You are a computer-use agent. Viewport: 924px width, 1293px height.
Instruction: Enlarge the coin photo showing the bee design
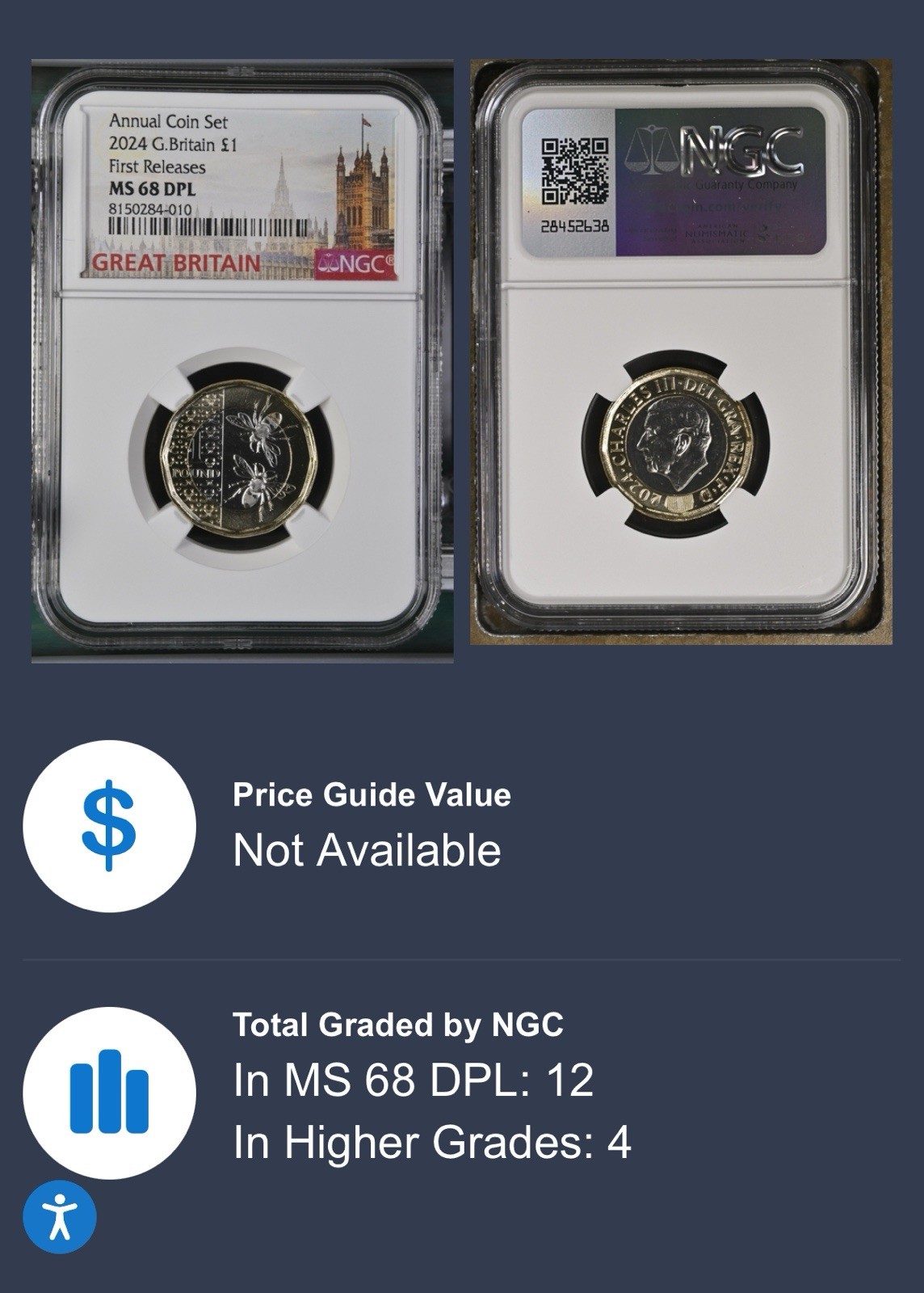point(242,363)
